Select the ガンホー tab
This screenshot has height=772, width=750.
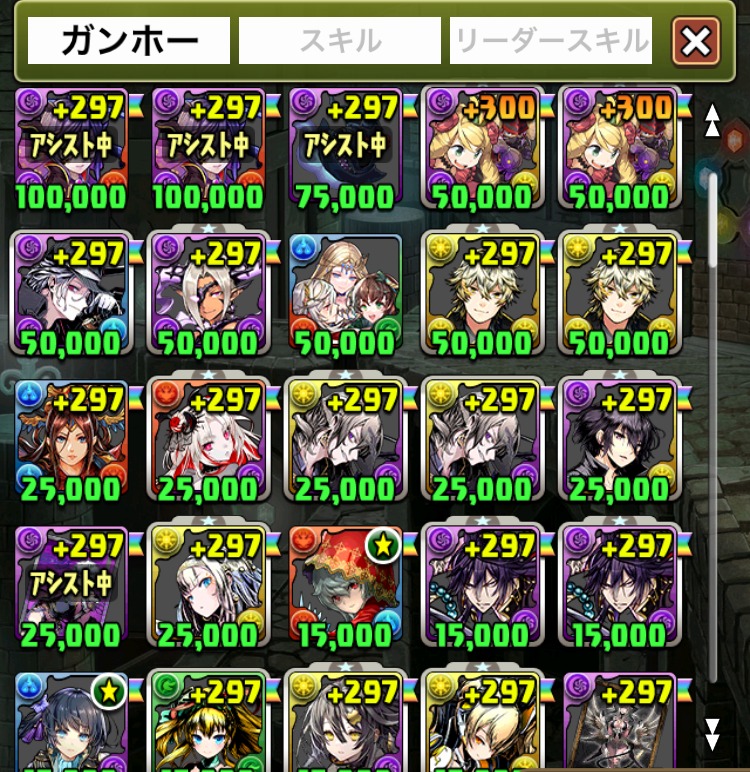click(129, 41)
